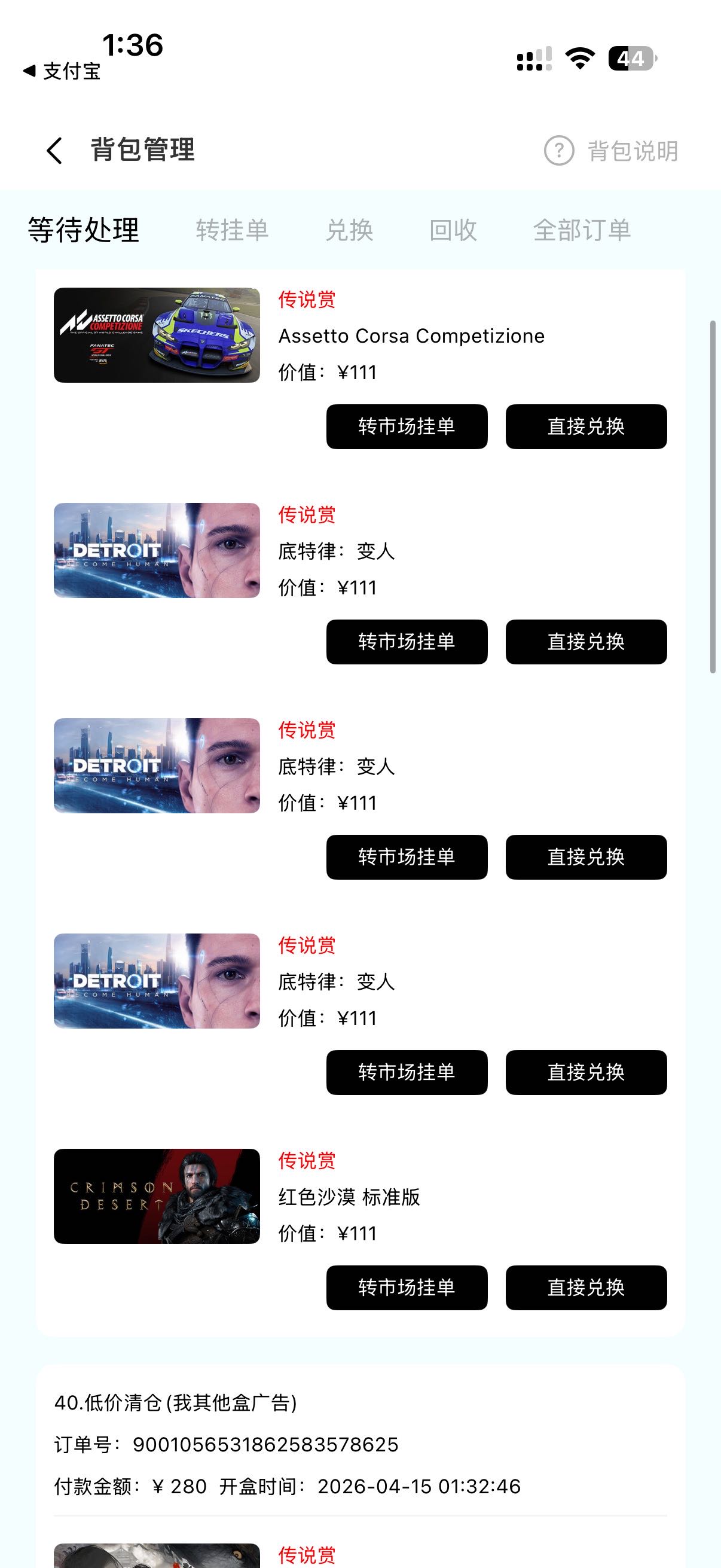Viewport: 721px width, 1568px height.
Task: Return to 支付宝 via the status bar link
Action: 62,71
